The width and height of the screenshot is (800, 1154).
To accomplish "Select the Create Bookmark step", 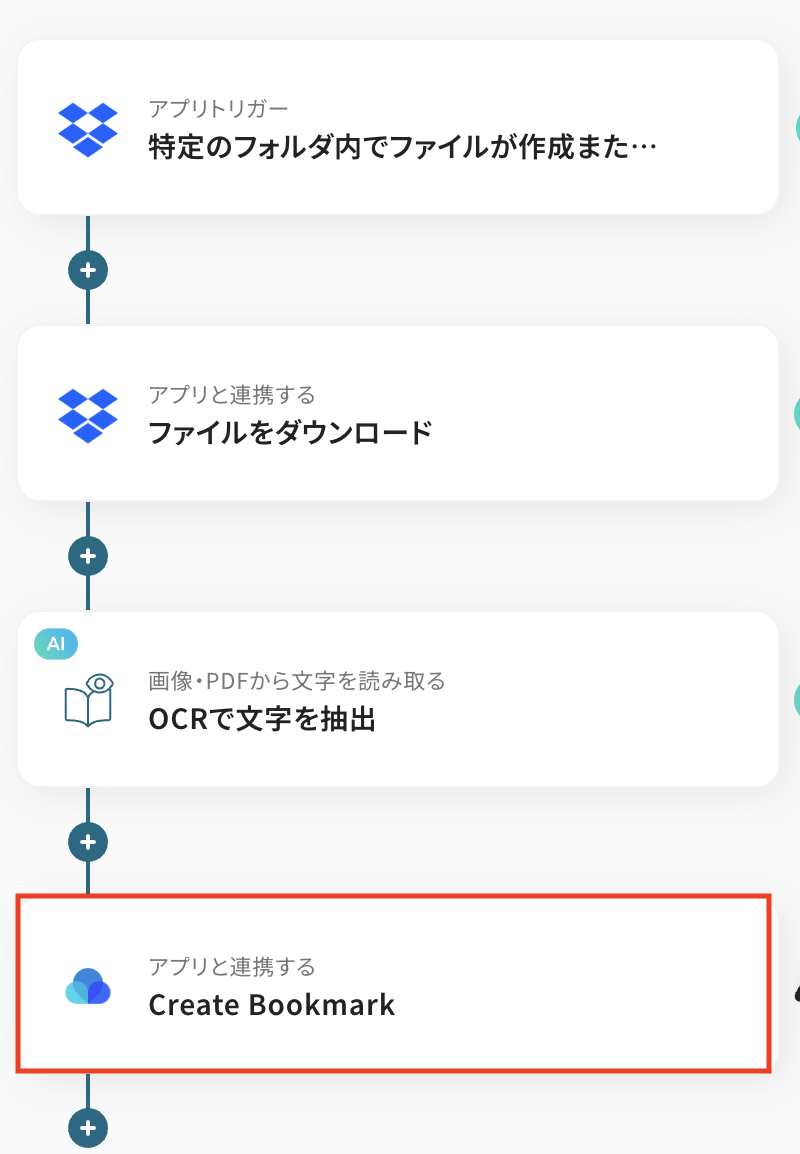I will point(394,984).
